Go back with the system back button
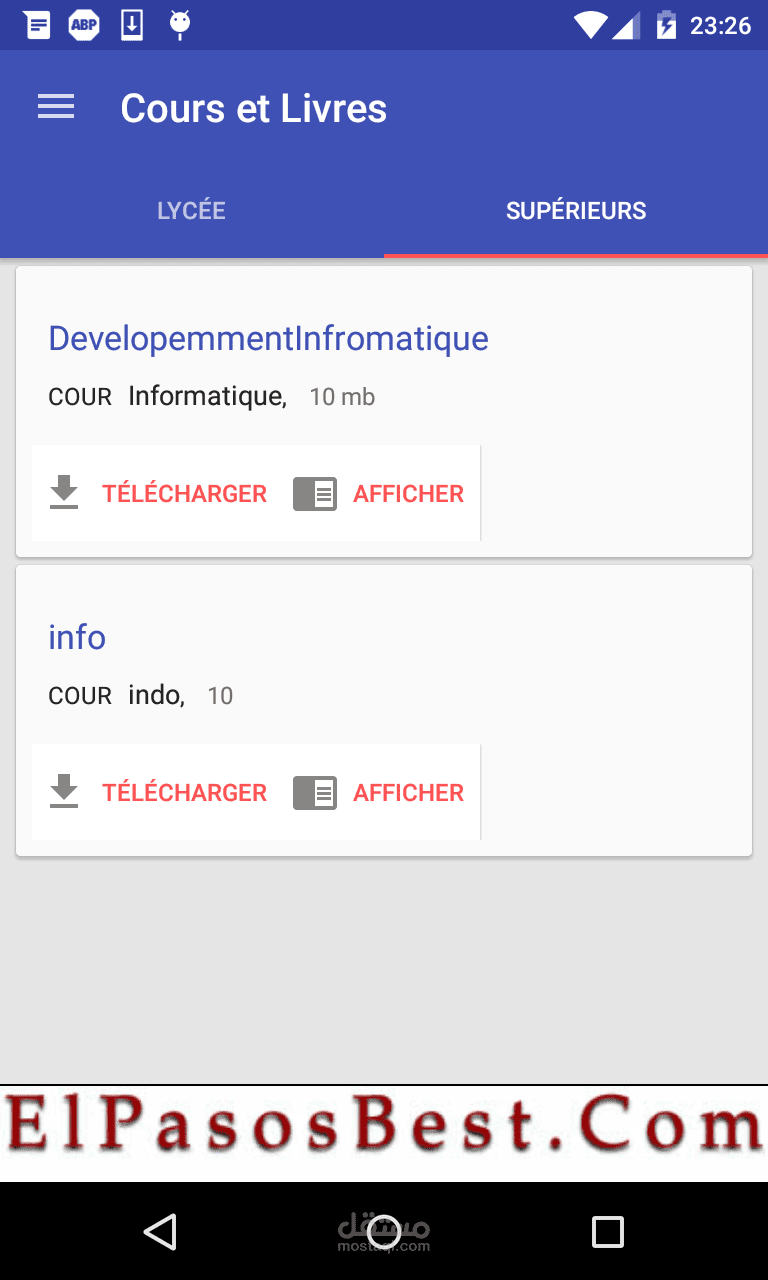The width and height of the screenshot is (768, 1280). [x=160, y=1232]
